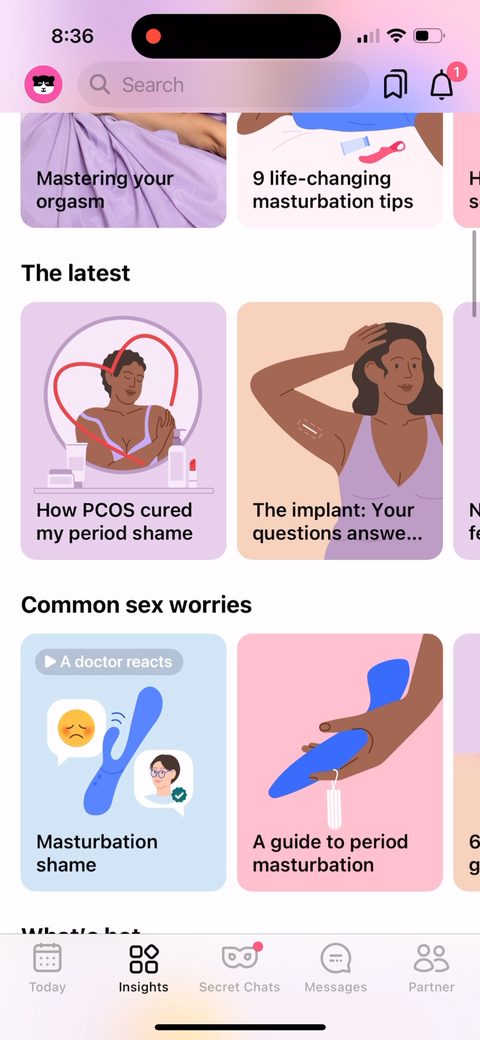Open Mastering your orgasm article
The height and width of the screenshot is (1040, 480).
123,170
